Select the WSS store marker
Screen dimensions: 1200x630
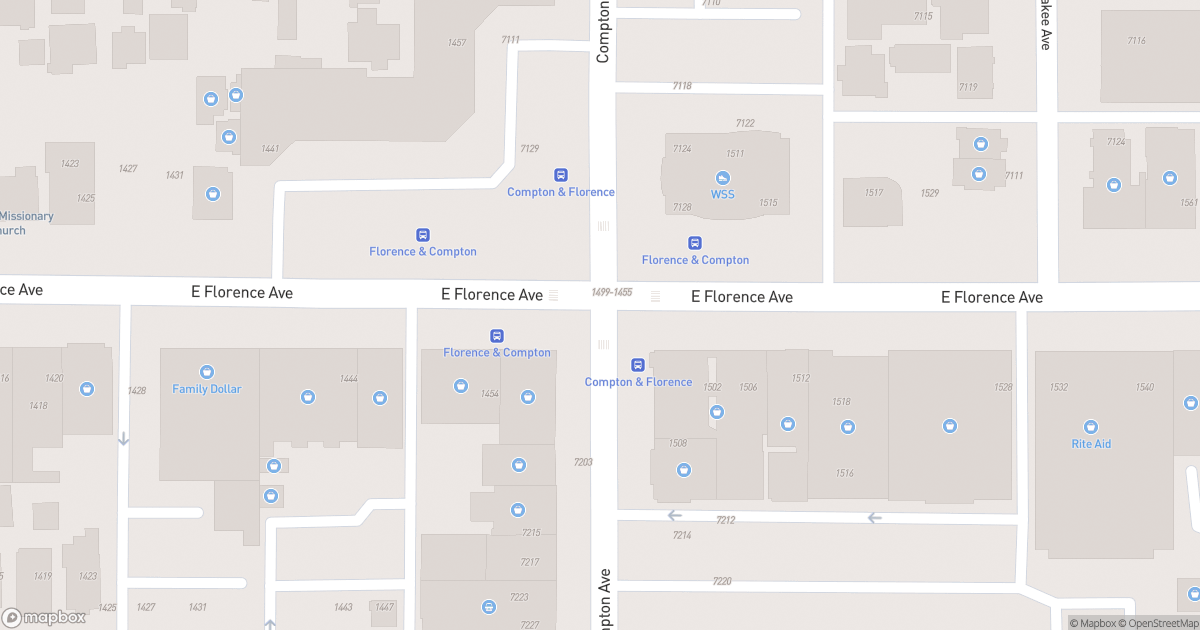click(722, 178)
